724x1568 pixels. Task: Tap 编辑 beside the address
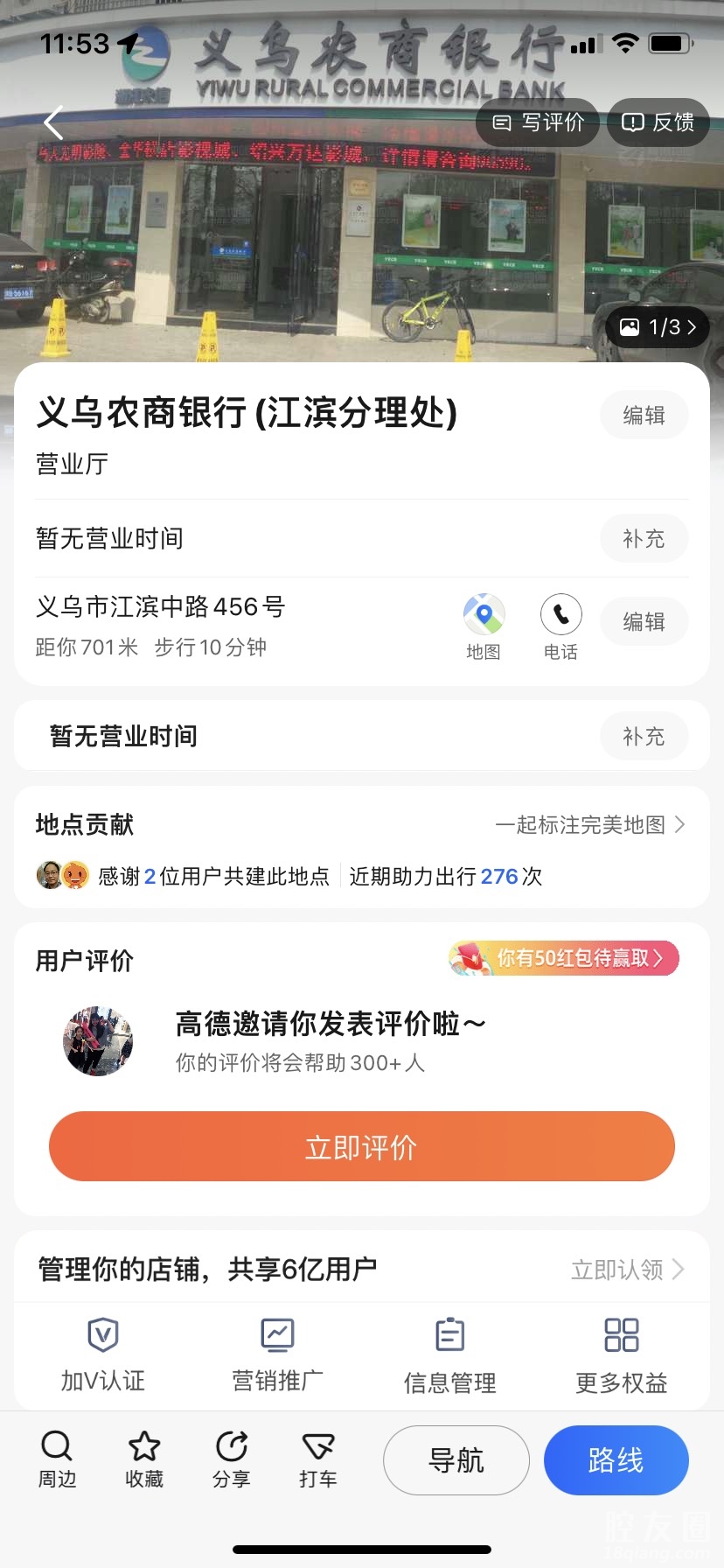pyautogui.click(x=644, y=622)
